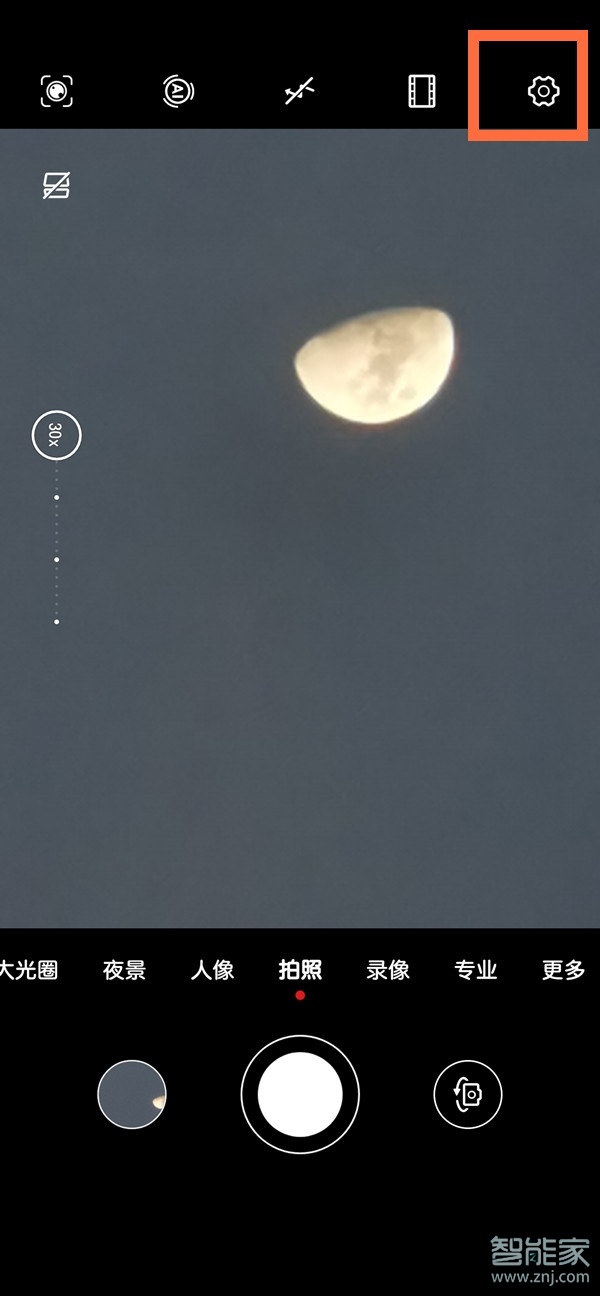Viewport: 600px width, 1296px height.
Task: Toggle the AI photography mode
Action: [x=178, y=92]
